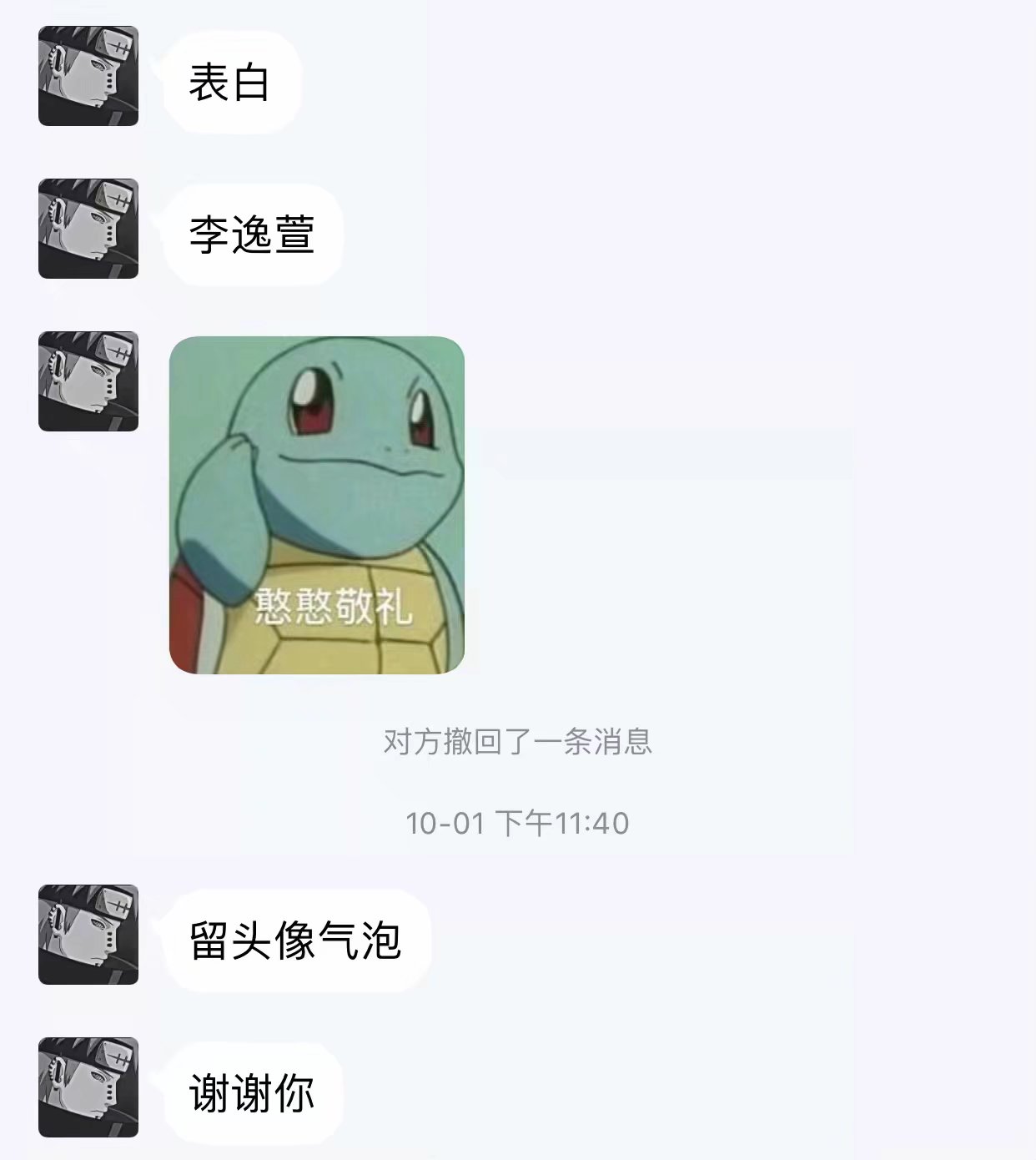View profile from avatar beside "留头像气泡"
The image size is (1036, 1160).
88,935
